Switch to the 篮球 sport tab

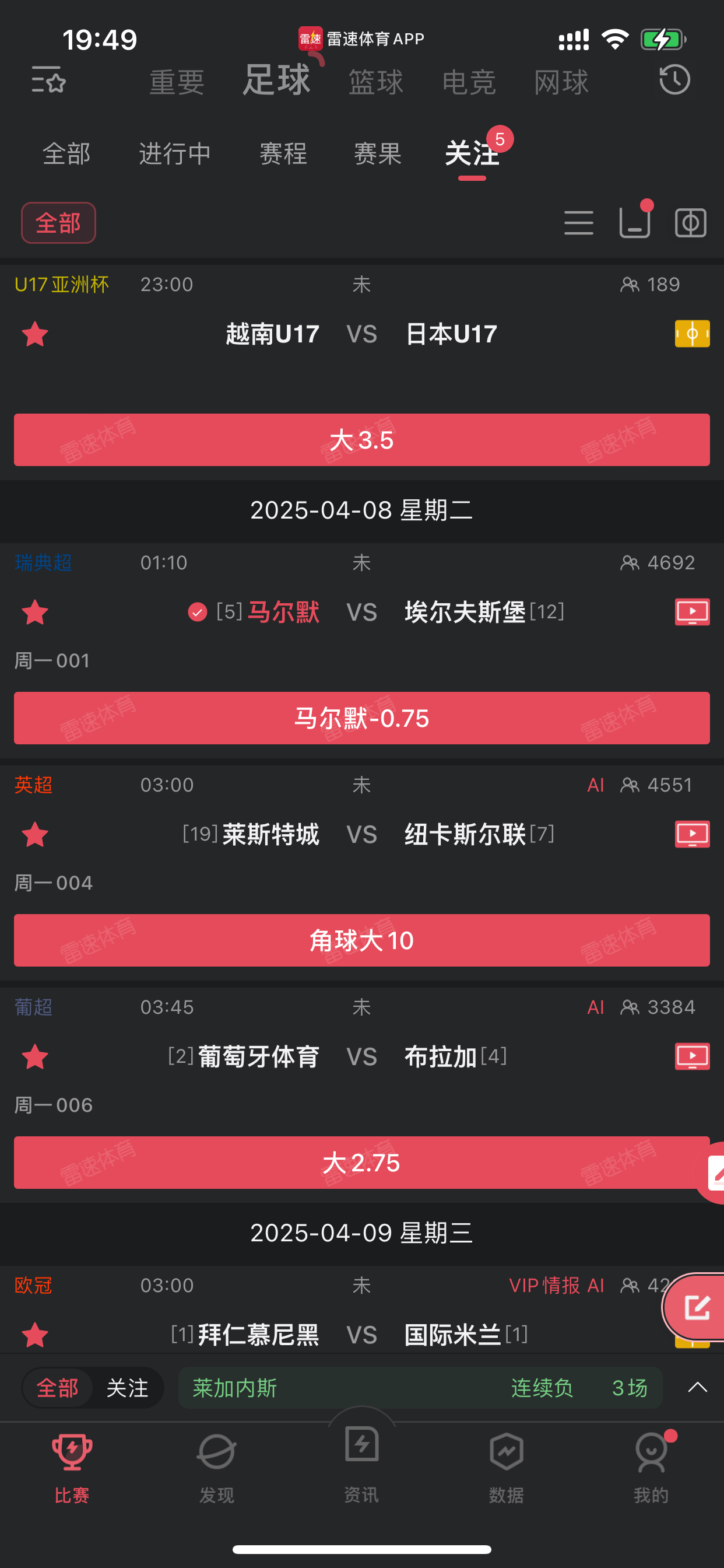click(x=375, y=82)
